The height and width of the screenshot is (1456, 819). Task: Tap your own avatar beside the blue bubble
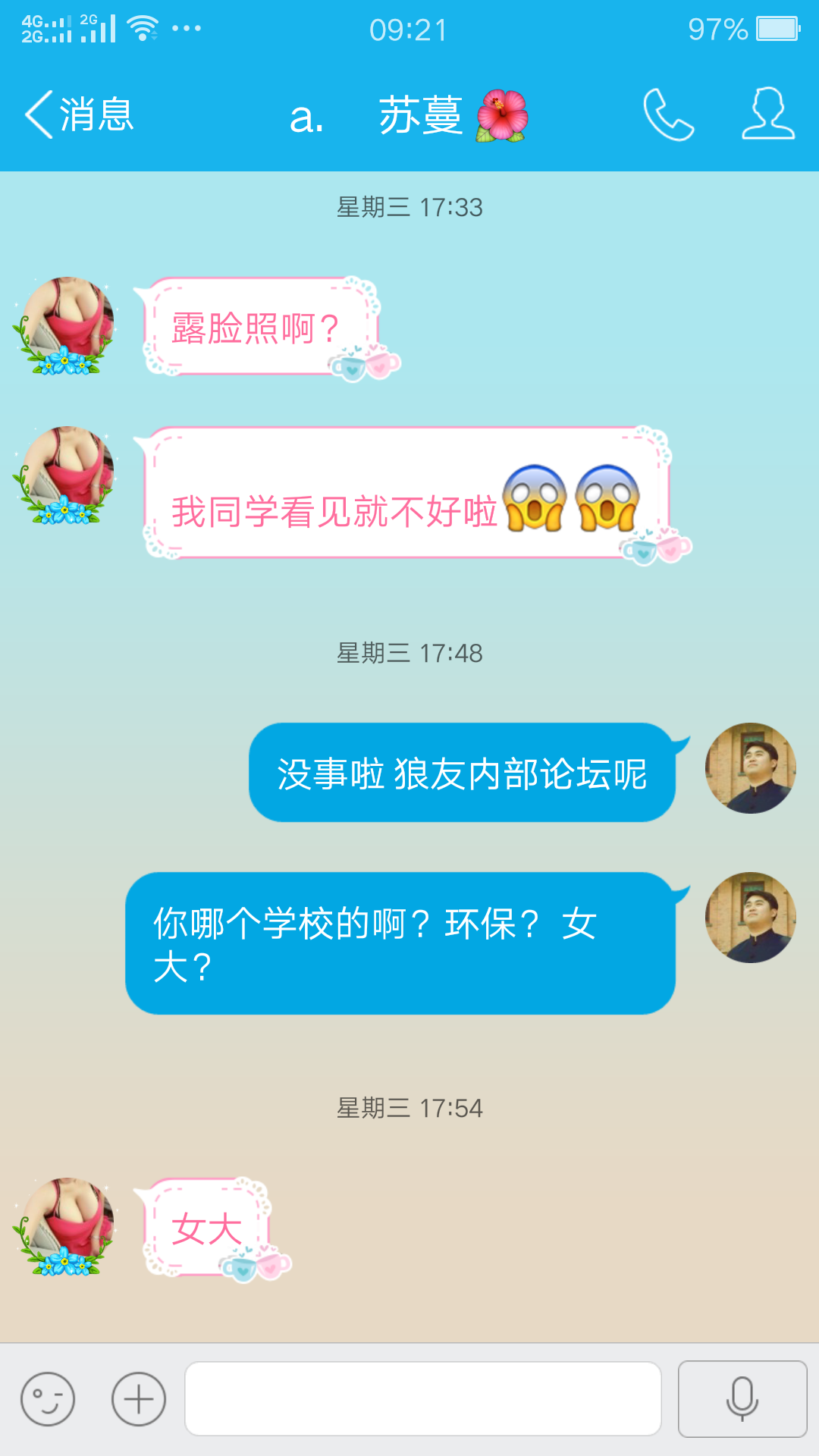pyautogui.click(x=752, y=766)
